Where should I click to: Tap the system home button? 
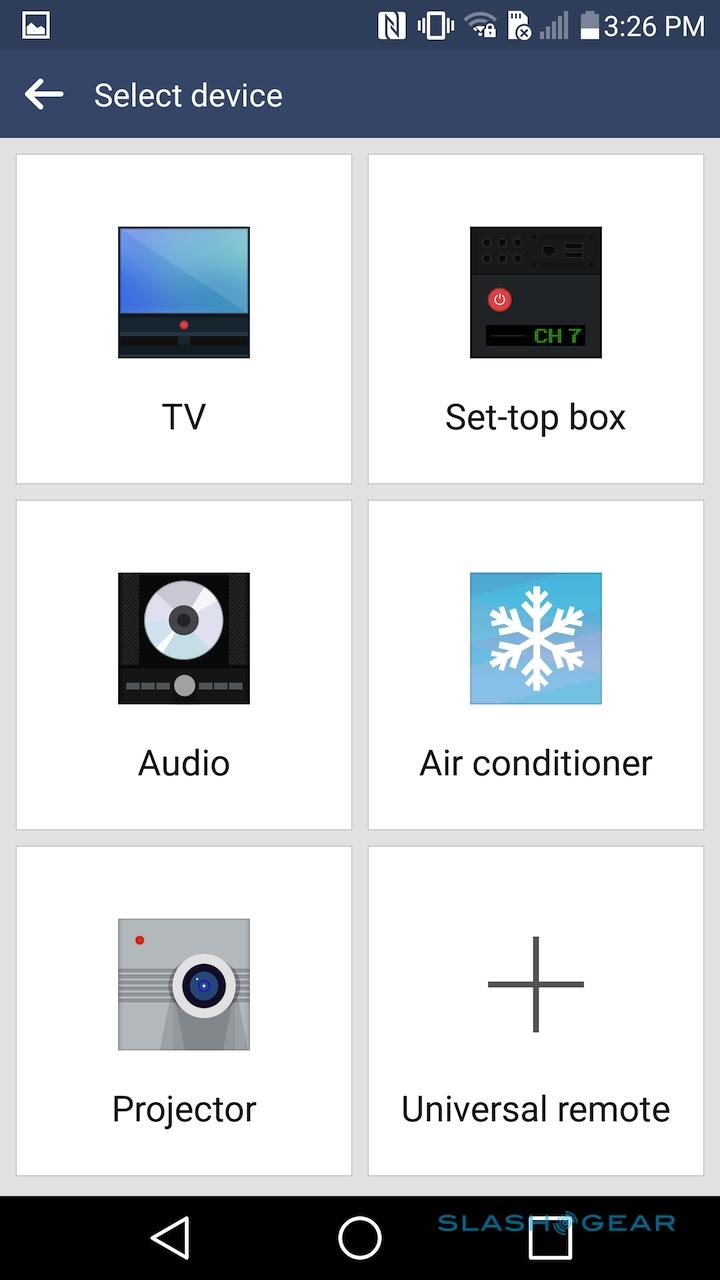click(360, 1239)
